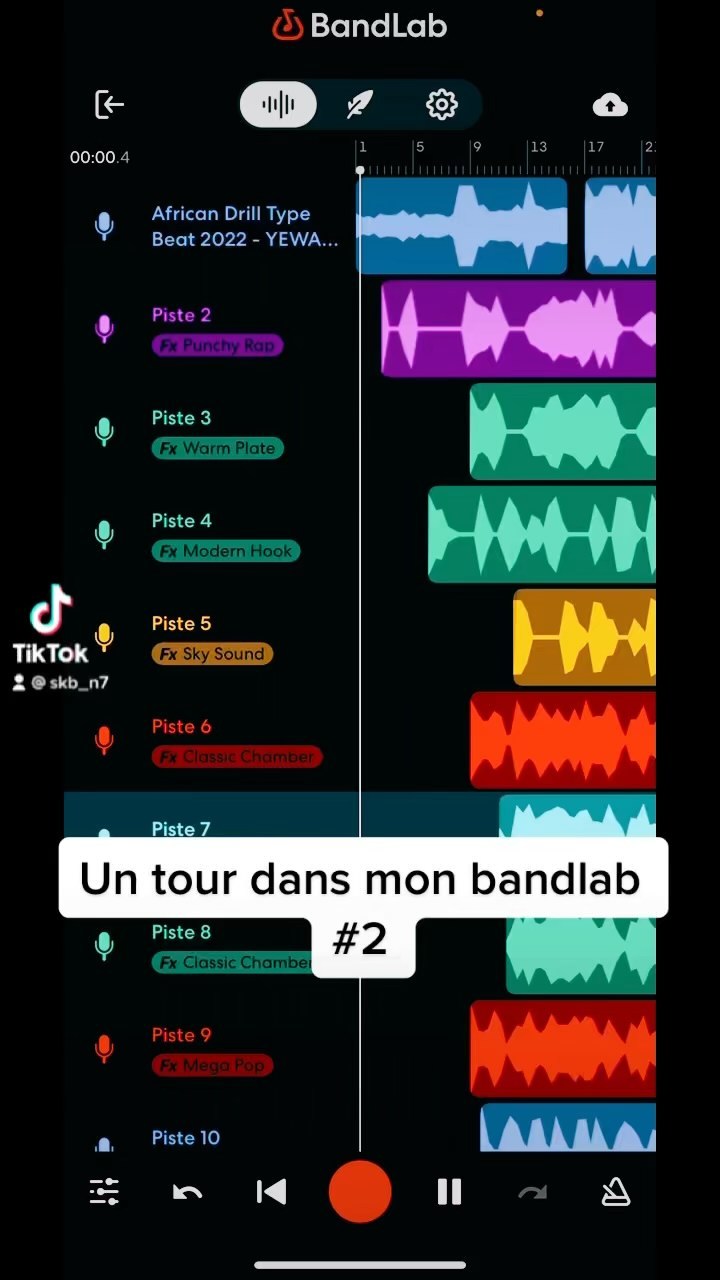Screen dimensions: 720x1280
Task: Open Sky Sound effect on Piste 5
Action: tap(212, 654)
